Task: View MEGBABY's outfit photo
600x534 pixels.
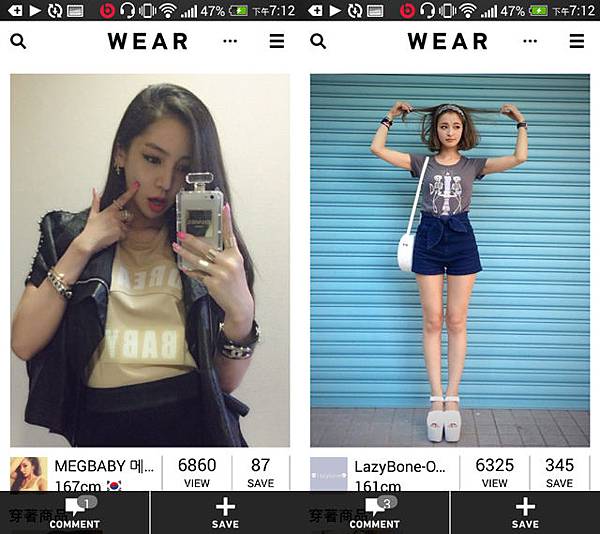Action: [x=150, y=260]
